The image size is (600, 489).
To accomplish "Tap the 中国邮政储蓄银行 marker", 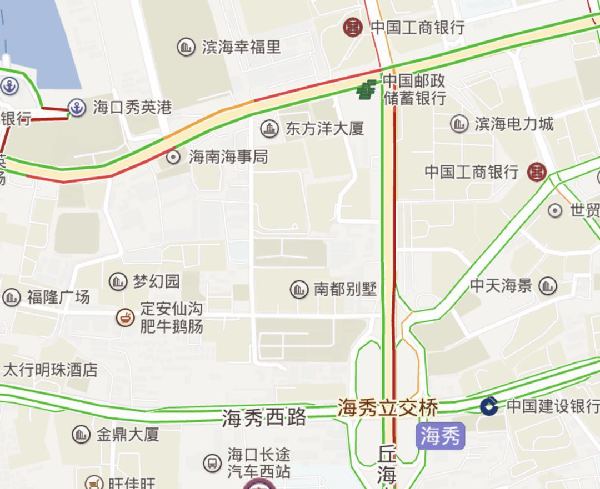I will (x=367, y=90).
